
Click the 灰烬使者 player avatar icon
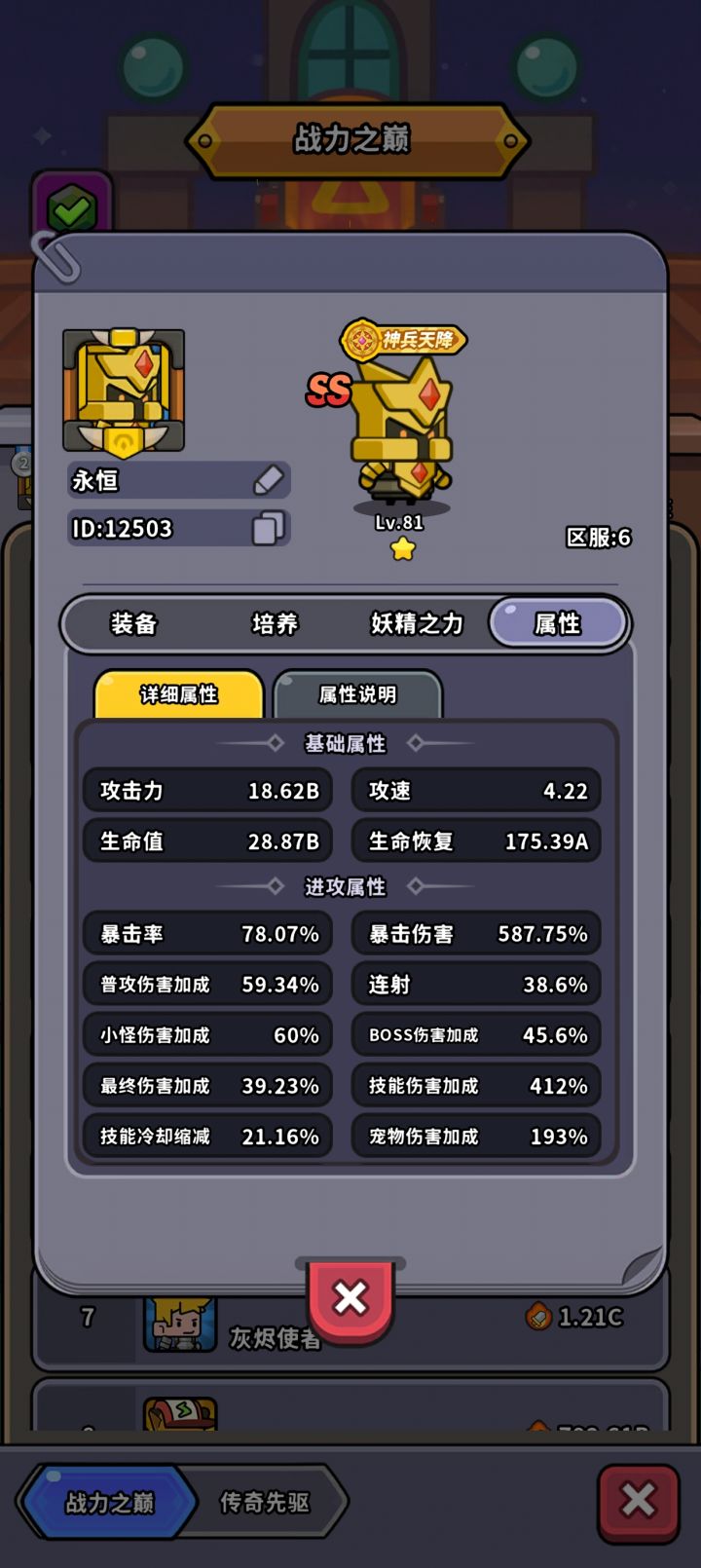click(x=182, y=1325)
